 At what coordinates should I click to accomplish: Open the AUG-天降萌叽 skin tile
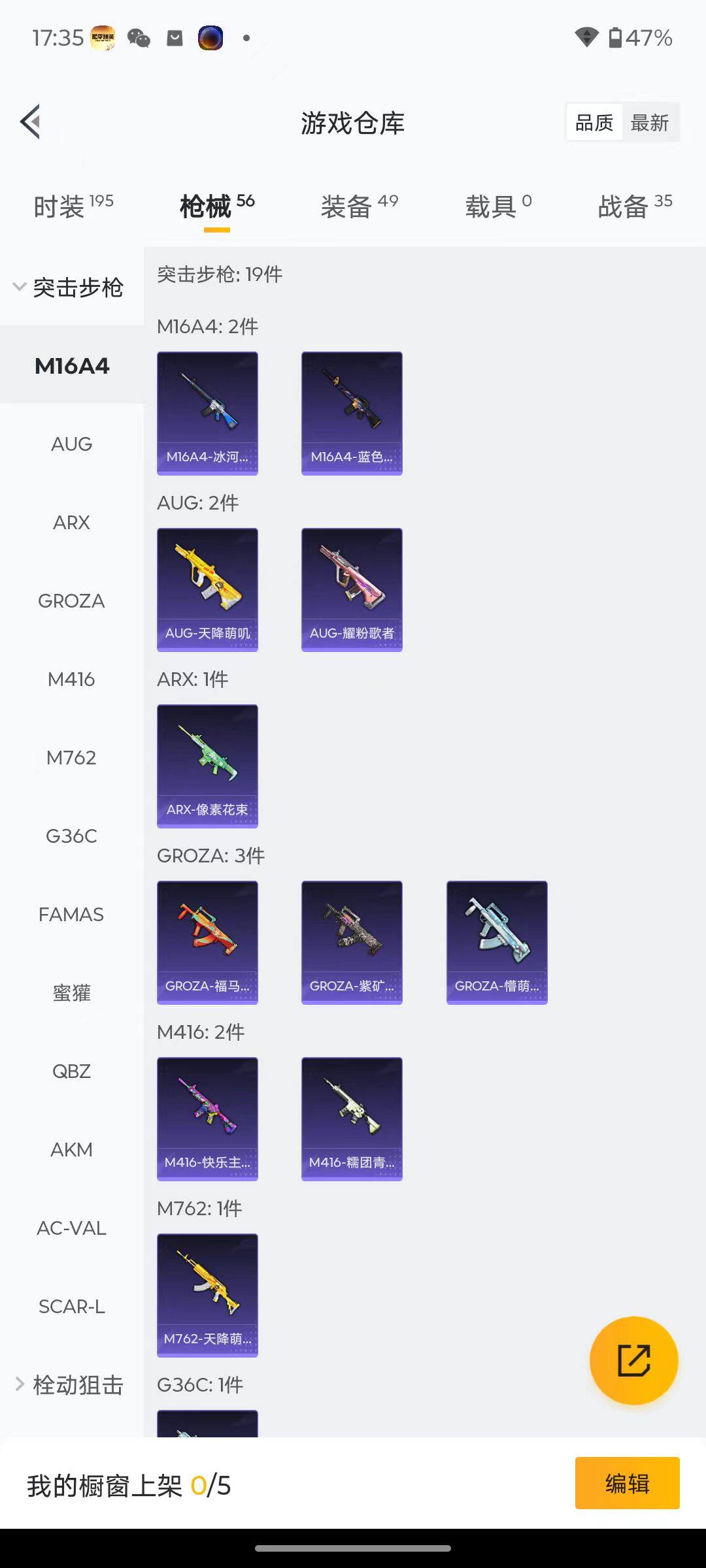(207, 589)
